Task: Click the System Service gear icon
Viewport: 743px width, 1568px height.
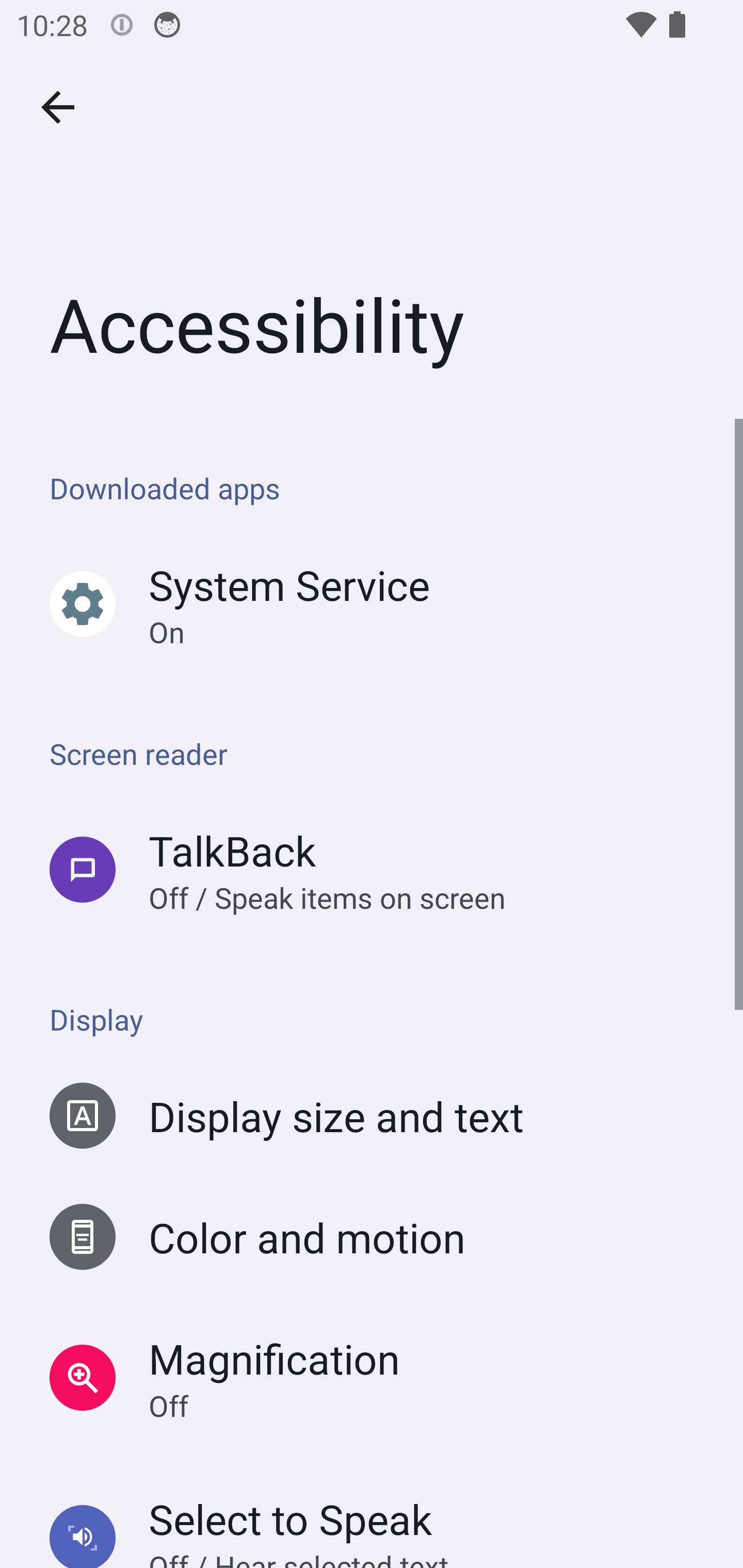Action: click(x=83, y=604)
